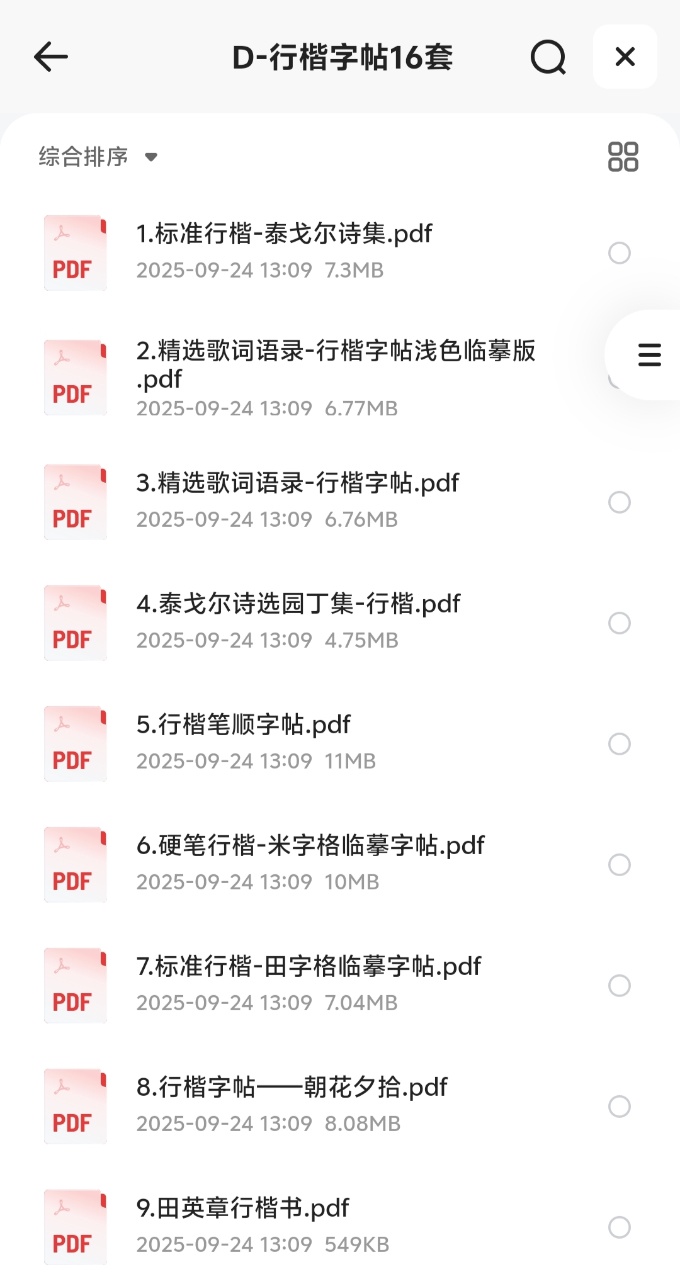The image size is (680, 1279).
Task: Open search in this folder
Action: pos(548,57)
